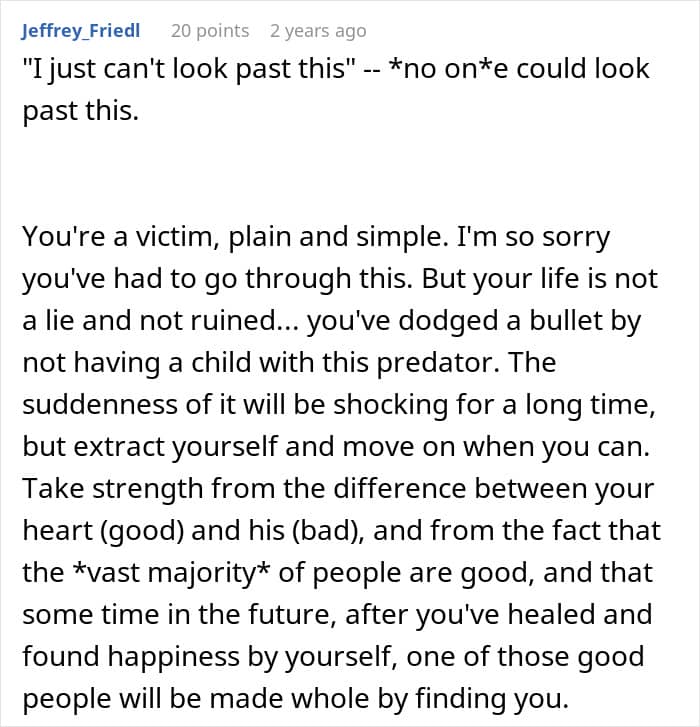Open Jeffrey_Friedl's user profile
The width and height of the screenshot is (700, 727).
click(81, 31)
